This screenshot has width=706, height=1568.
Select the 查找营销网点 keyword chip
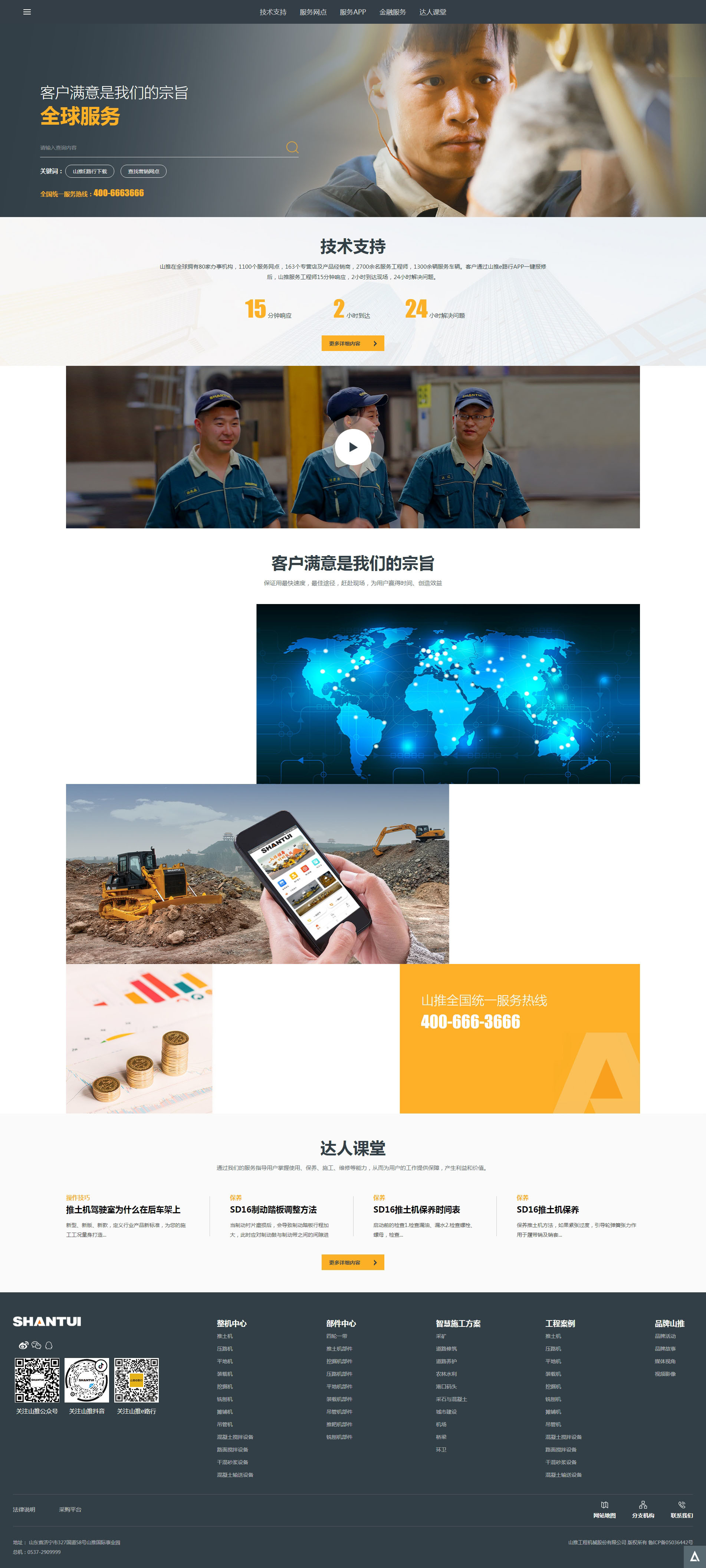click(x=143, y=172)
